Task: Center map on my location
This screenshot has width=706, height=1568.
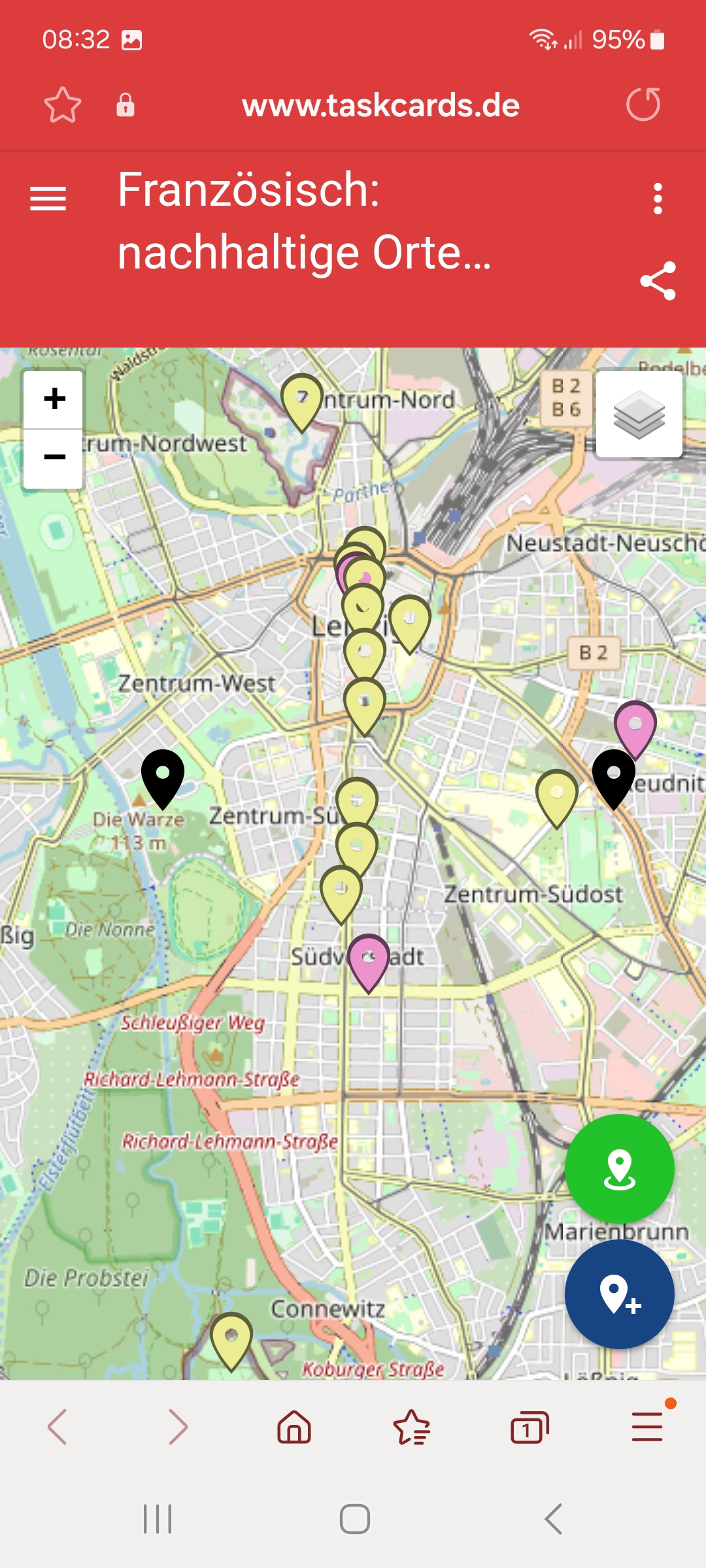Action: (619, 1168)
